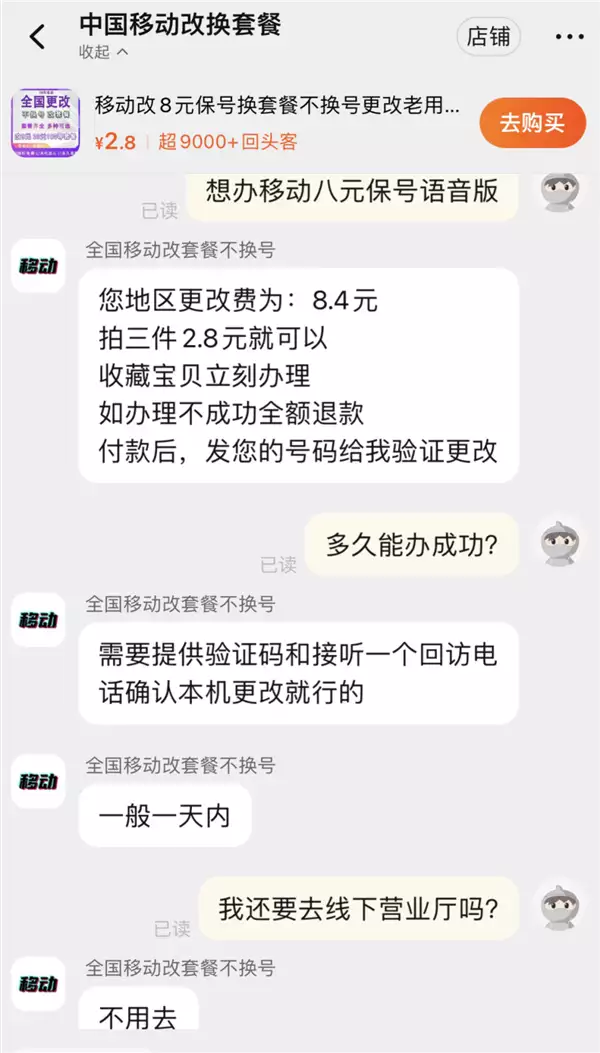Open the three-dot overflow menu
Viewport: 600px width, 1053px height.
pos(570,37)
